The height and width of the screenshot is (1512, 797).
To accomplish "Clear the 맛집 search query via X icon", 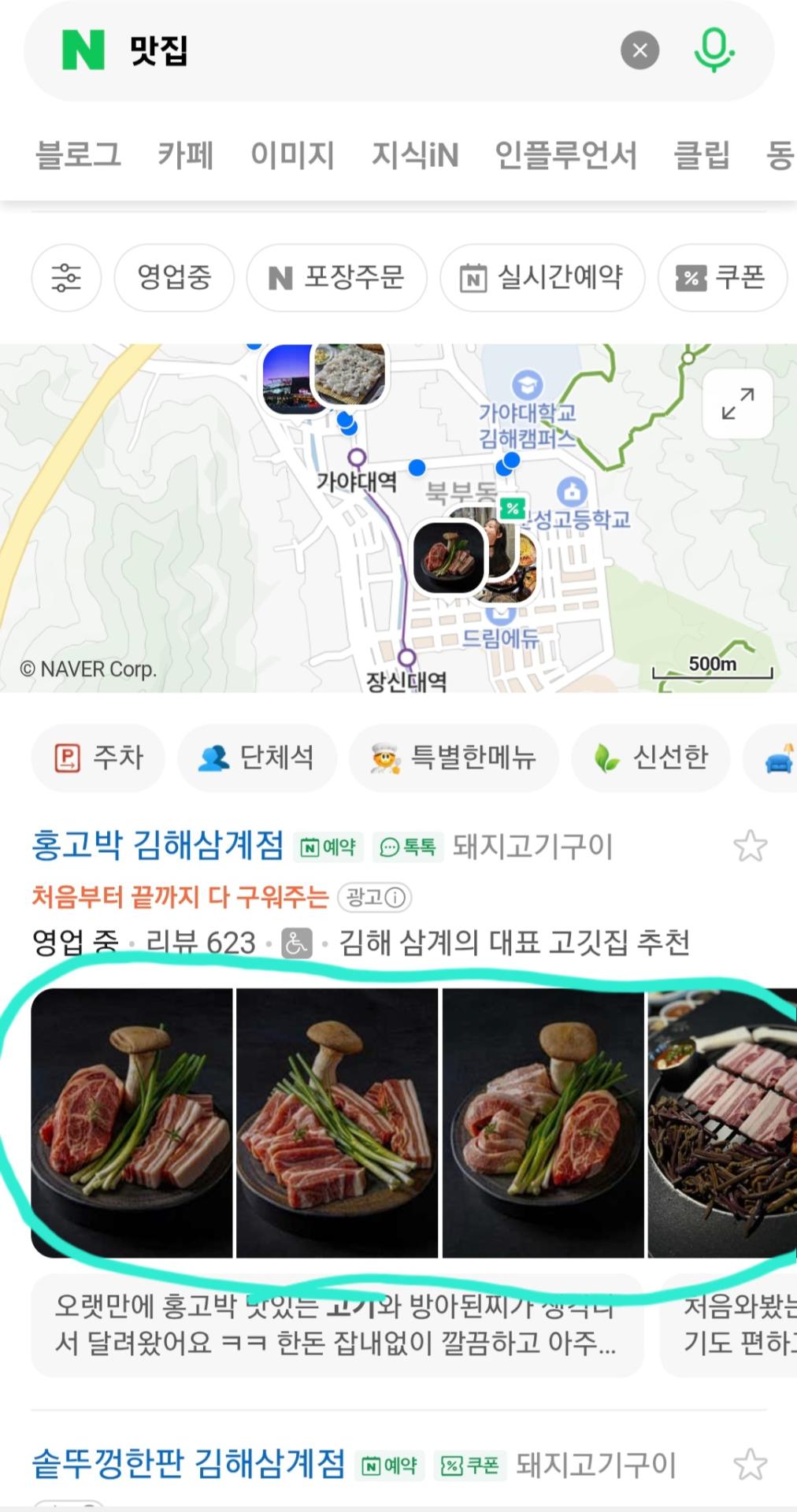I will [x=639, y=50].
